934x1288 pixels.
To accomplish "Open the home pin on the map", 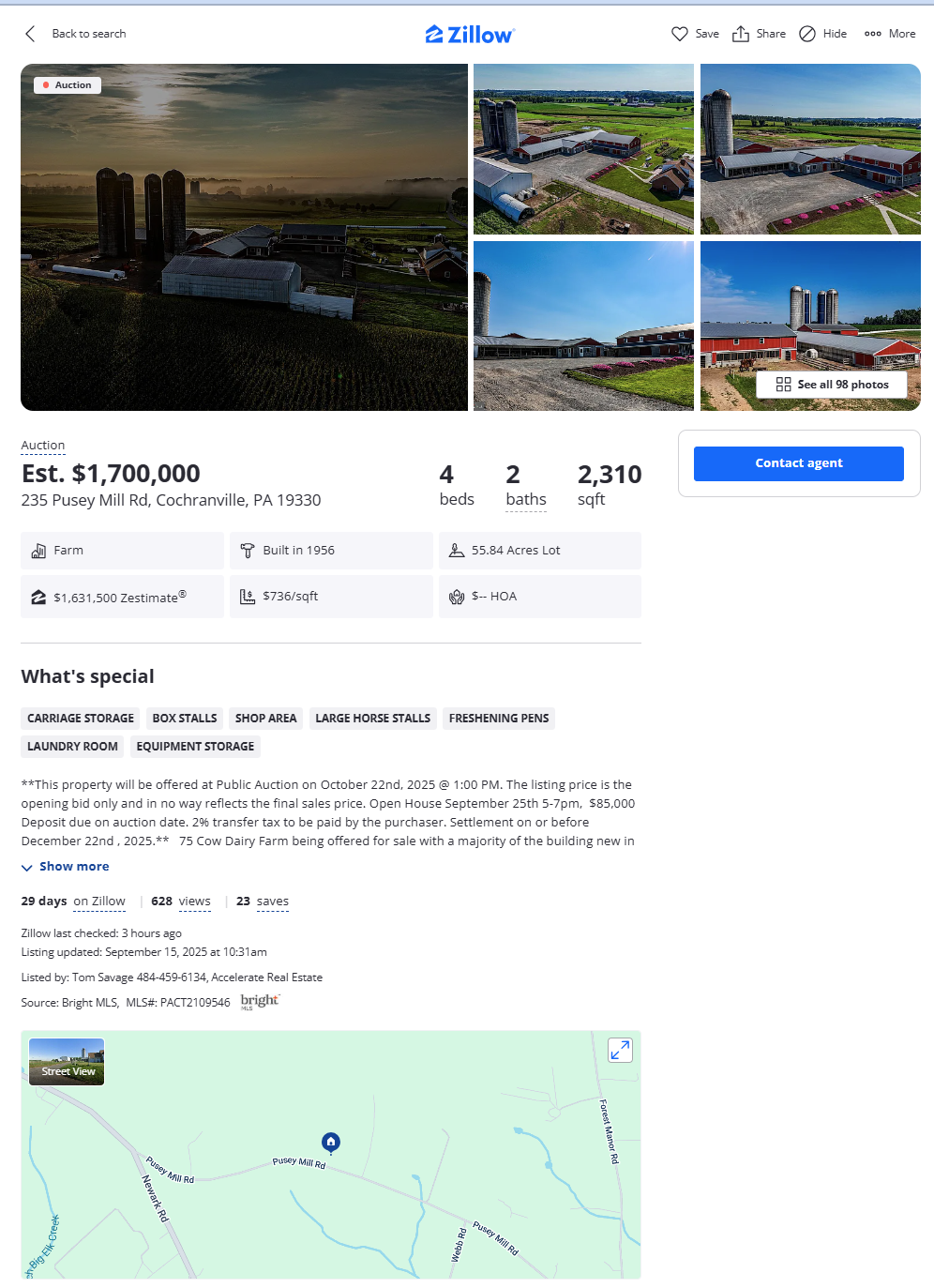I will point(330,1142).
